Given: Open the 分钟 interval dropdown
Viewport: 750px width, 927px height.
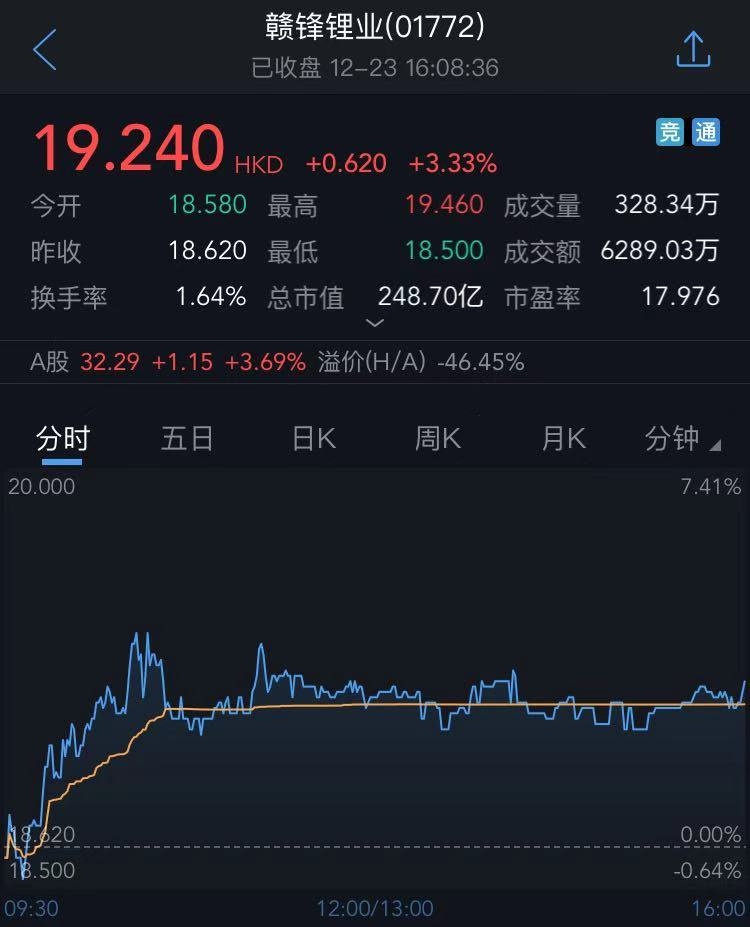Looking at the screenshot, I should 684,438.
